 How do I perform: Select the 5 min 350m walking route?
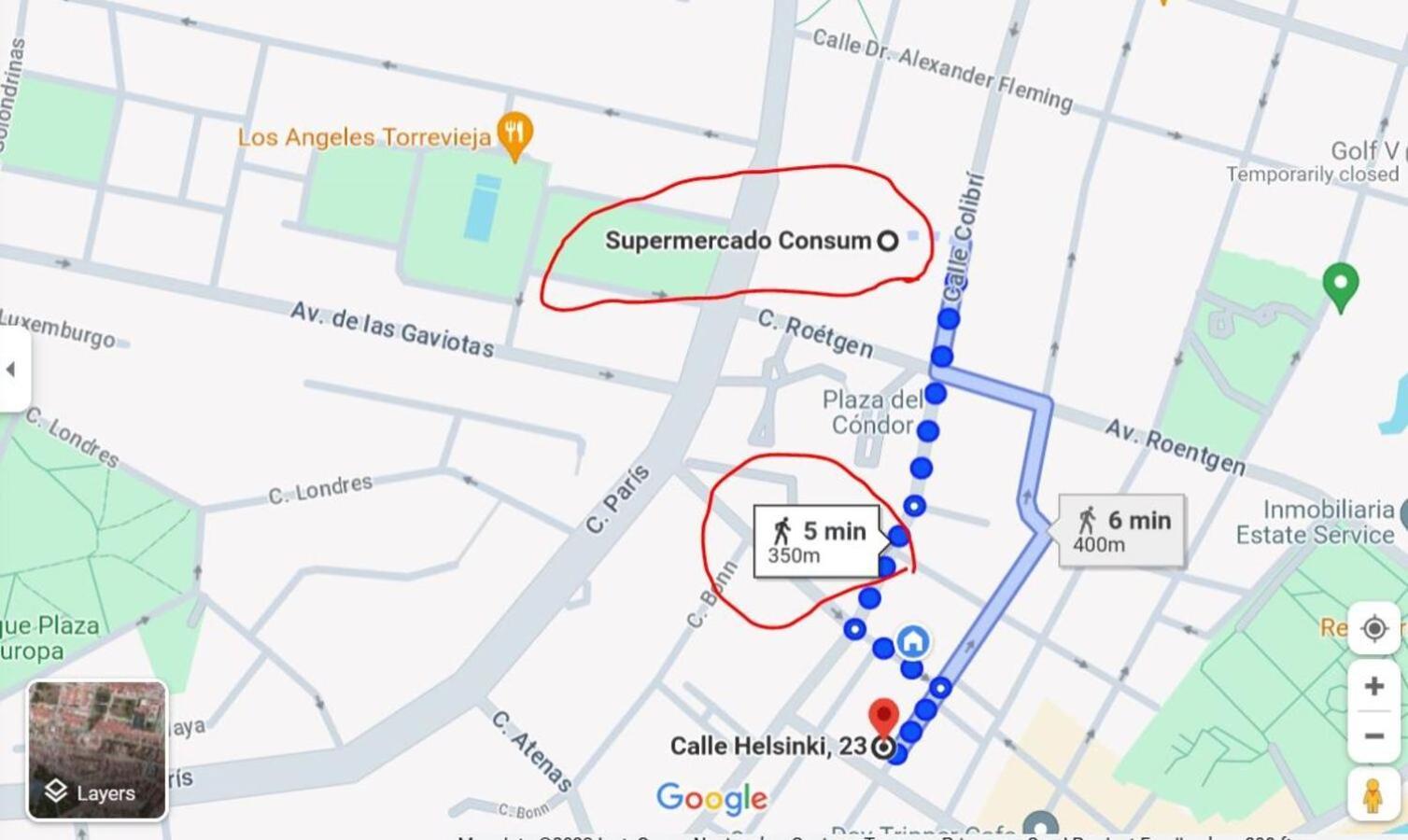(817, 541)
